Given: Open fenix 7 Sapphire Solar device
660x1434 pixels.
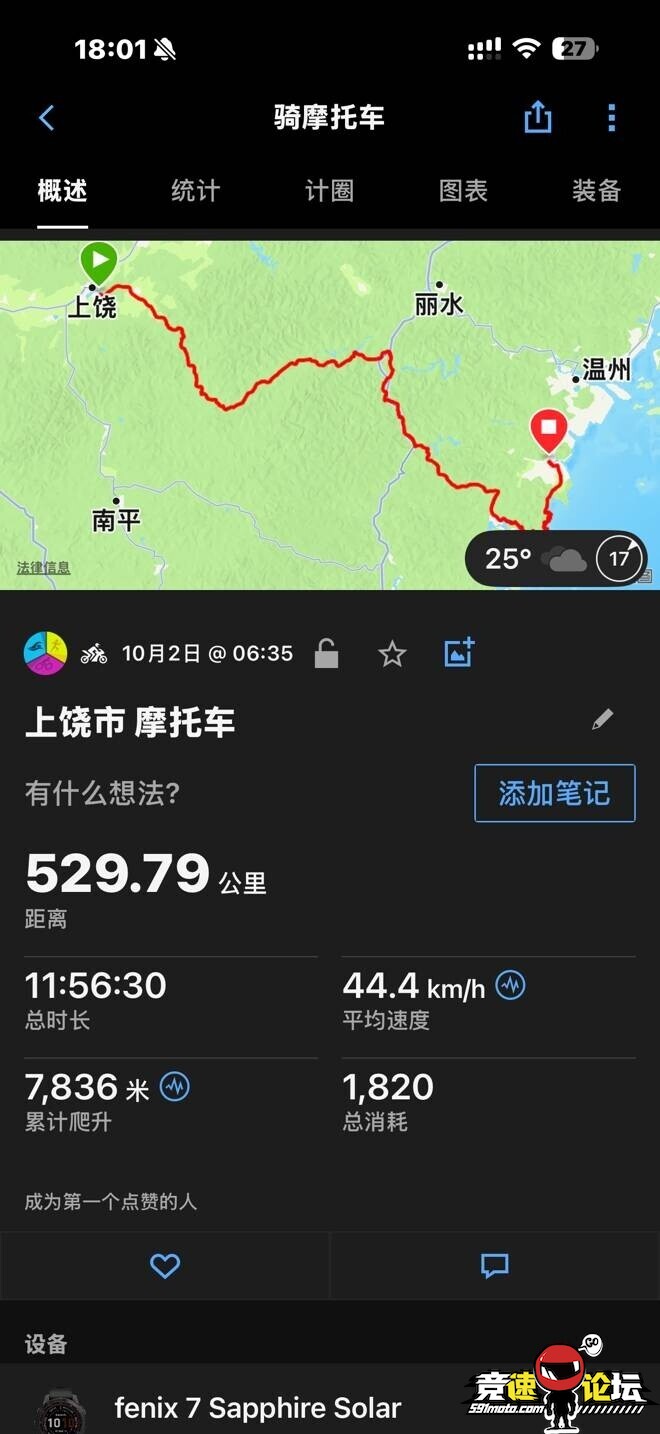Looking at the screenshot, I should pos(257,1407).
